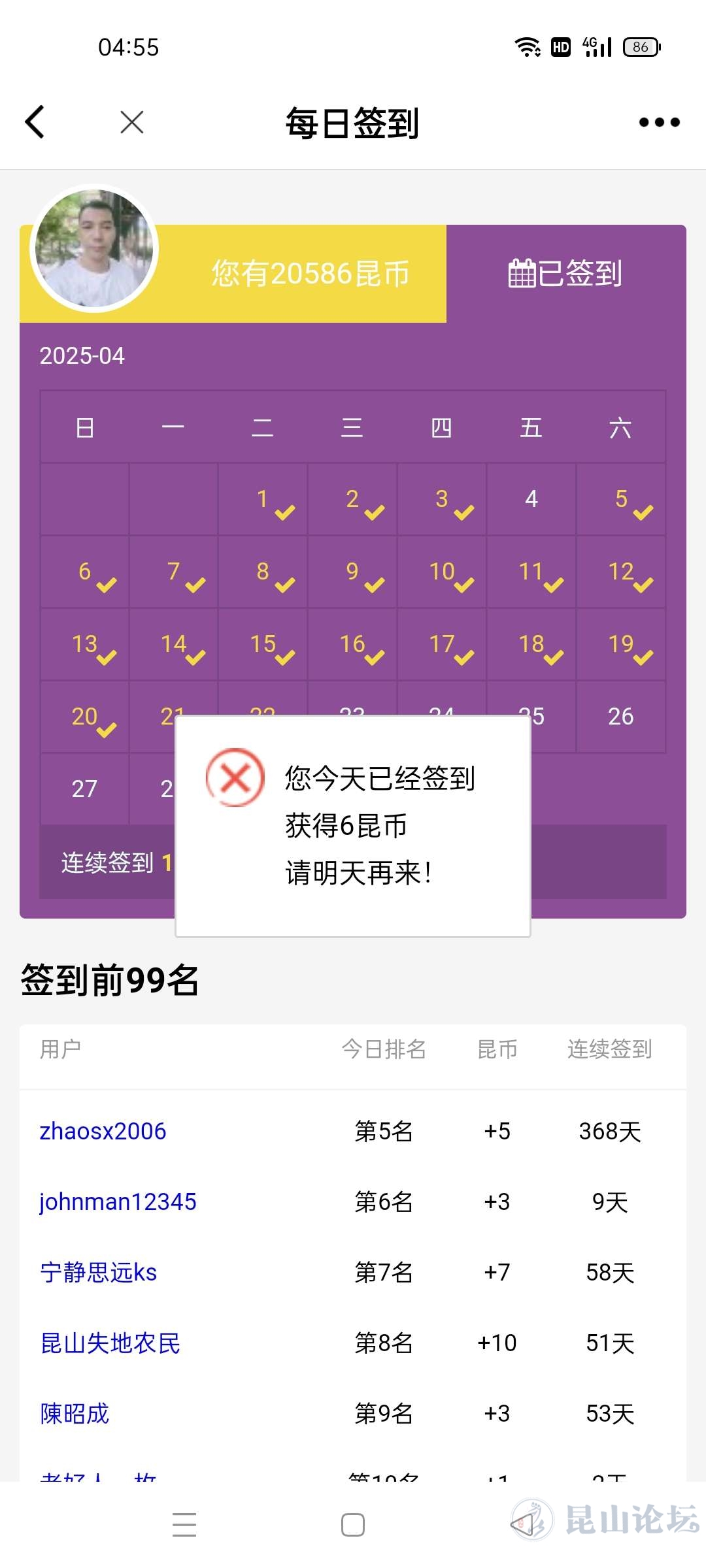The image size is (706, 1568).
Task: Open the profile avatar photo
Action: 94,249
